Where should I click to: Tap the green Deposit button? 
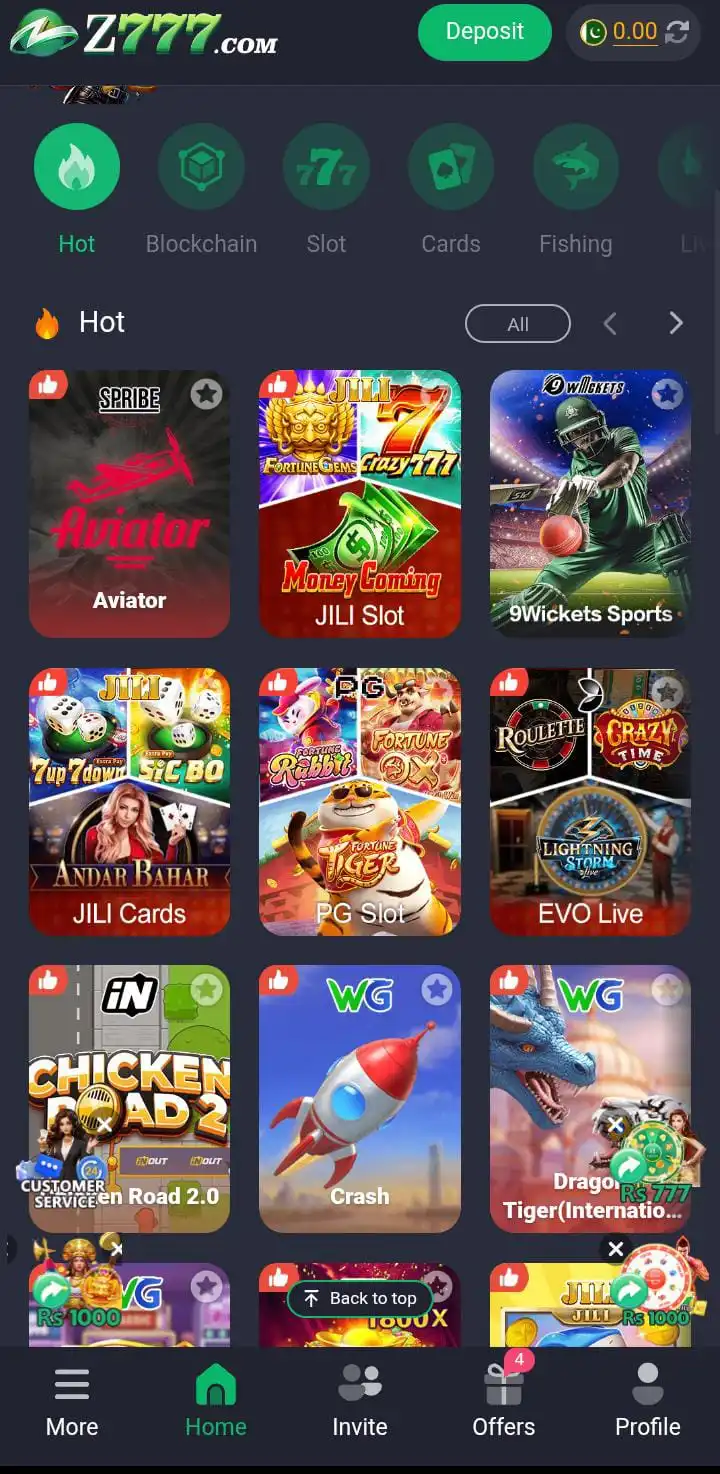coord(484,32)
